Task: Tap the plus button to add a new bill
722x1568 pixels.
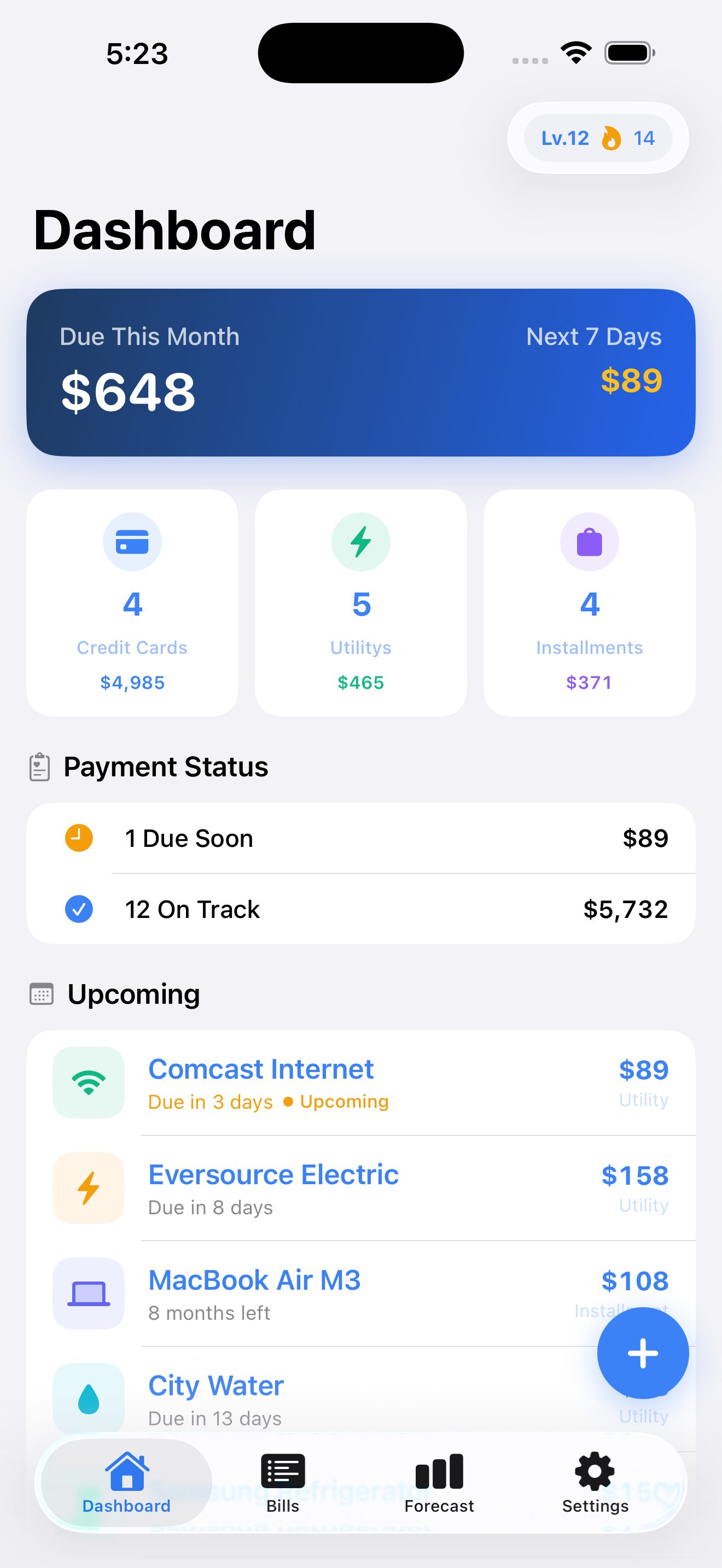Action: coord(643,1353)
